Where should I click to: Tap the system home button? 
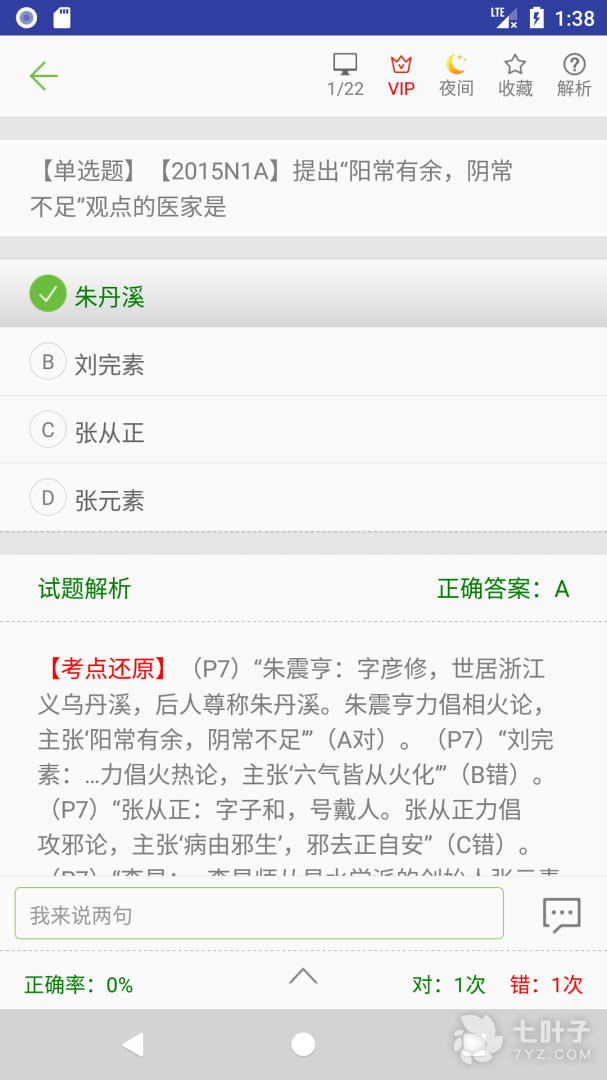(303, 1045)
